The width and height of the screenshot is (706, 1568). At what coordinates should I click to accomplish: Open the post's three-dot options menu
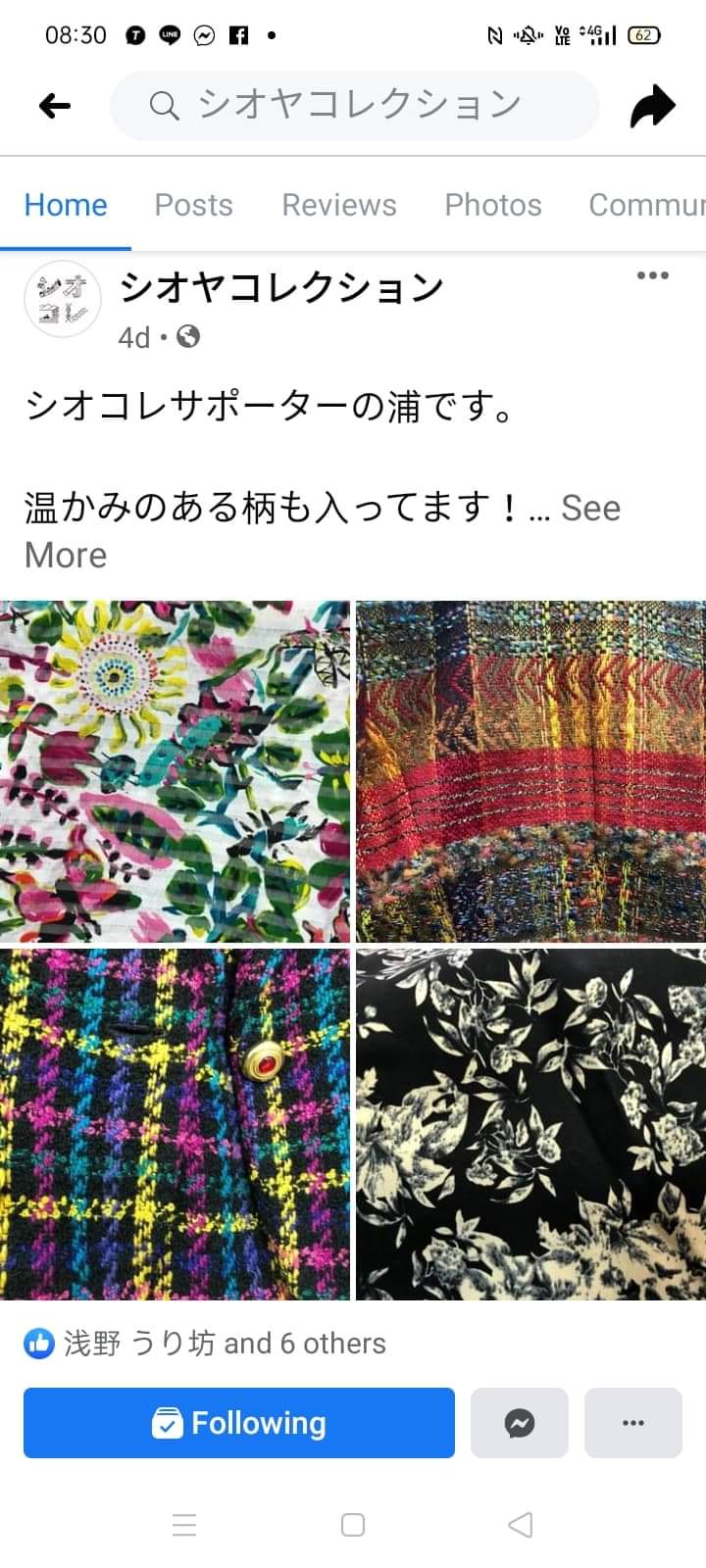[652, 275]
